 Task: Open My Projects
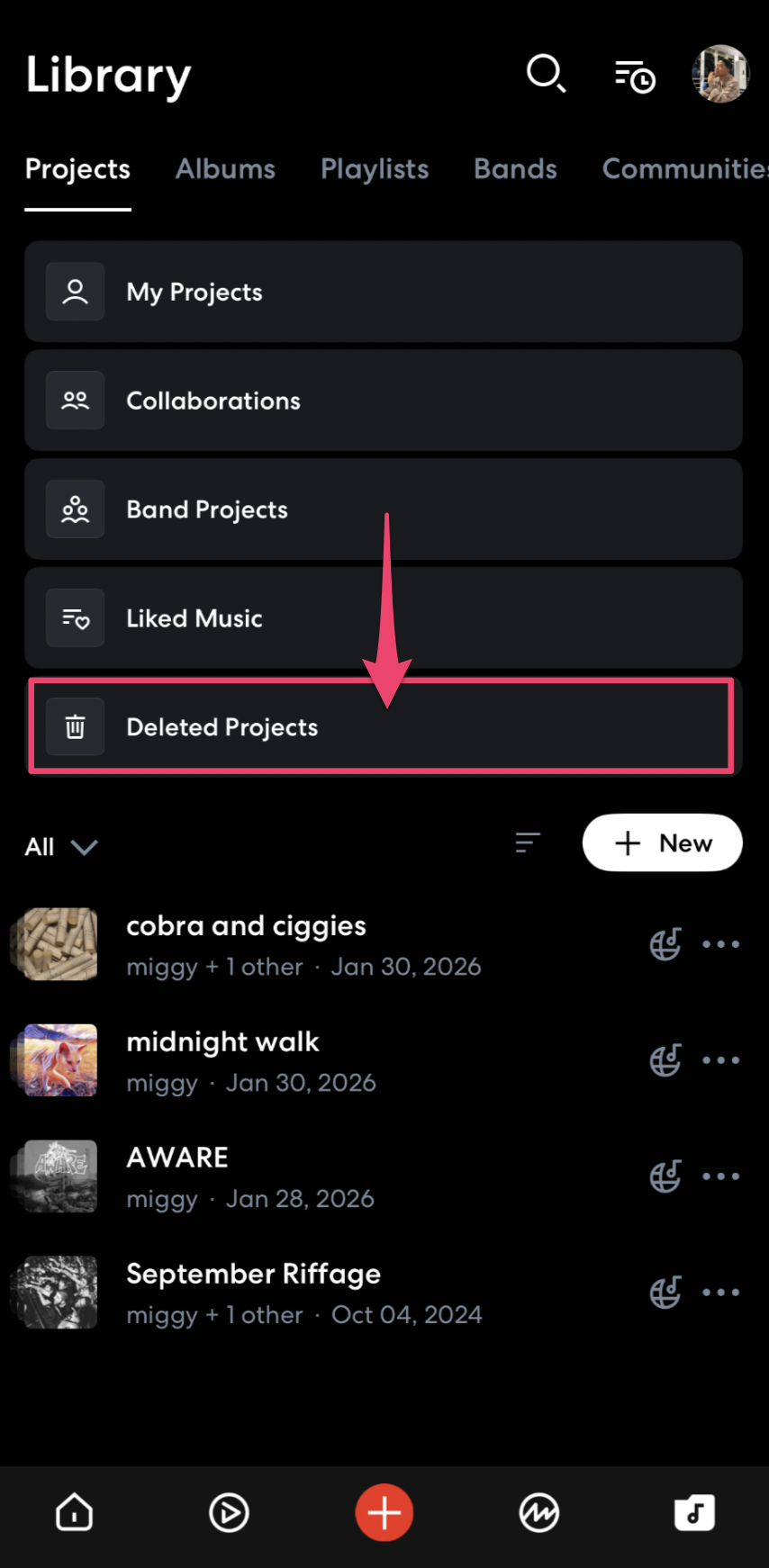(383, 292)
